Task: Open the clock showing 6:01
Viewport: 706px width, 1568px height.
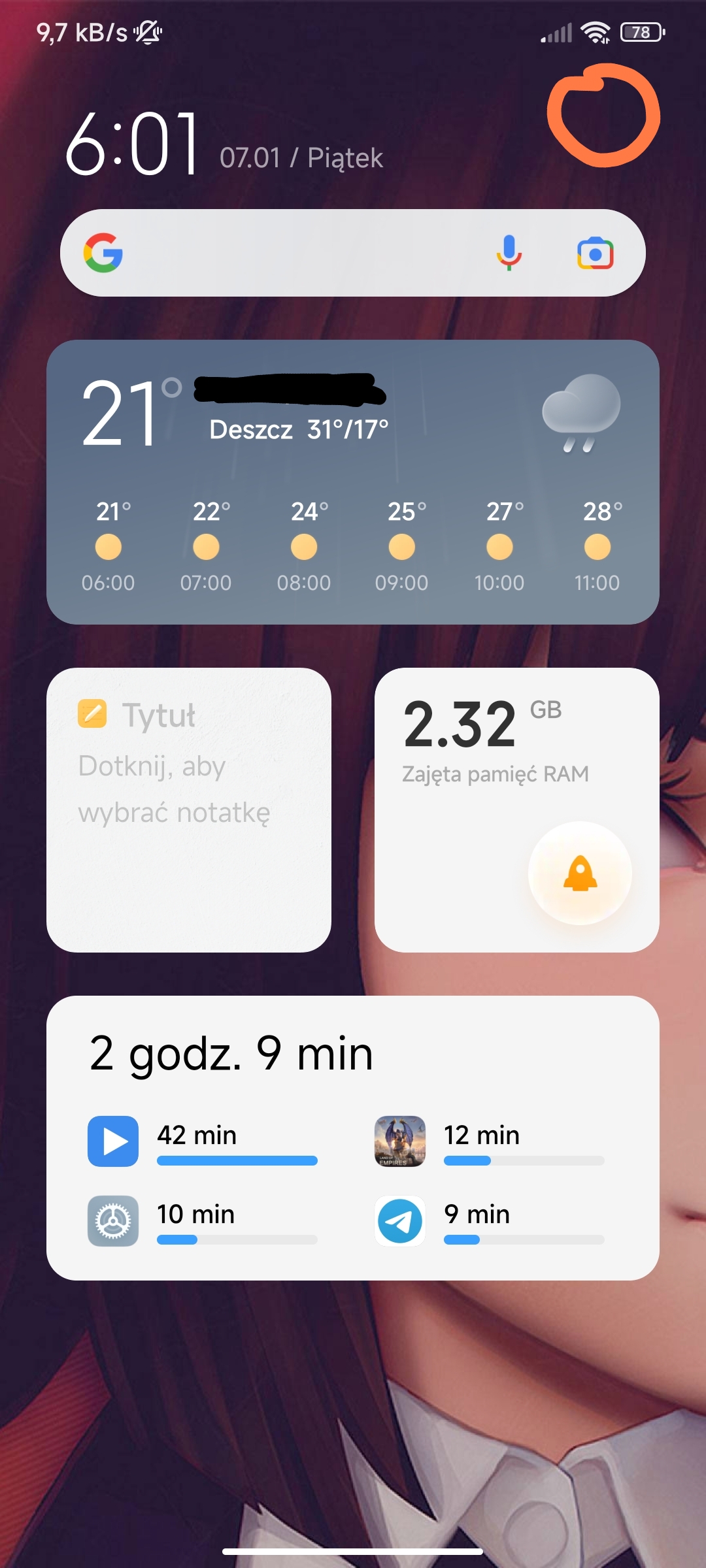Action: 133,145
